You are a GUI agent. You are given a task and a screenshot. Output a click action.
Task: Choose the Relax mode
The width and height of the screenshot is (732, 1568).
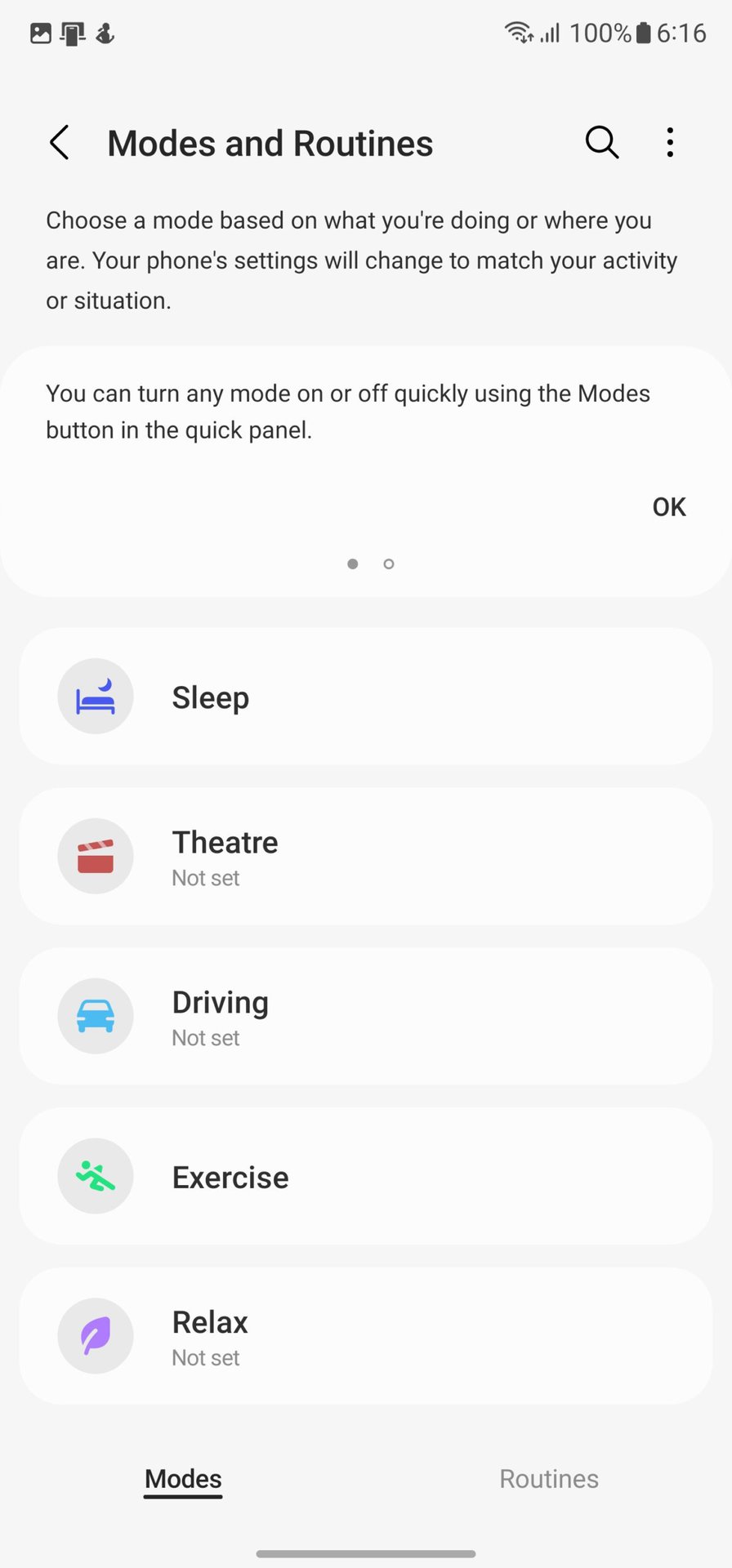point(366,1337)
